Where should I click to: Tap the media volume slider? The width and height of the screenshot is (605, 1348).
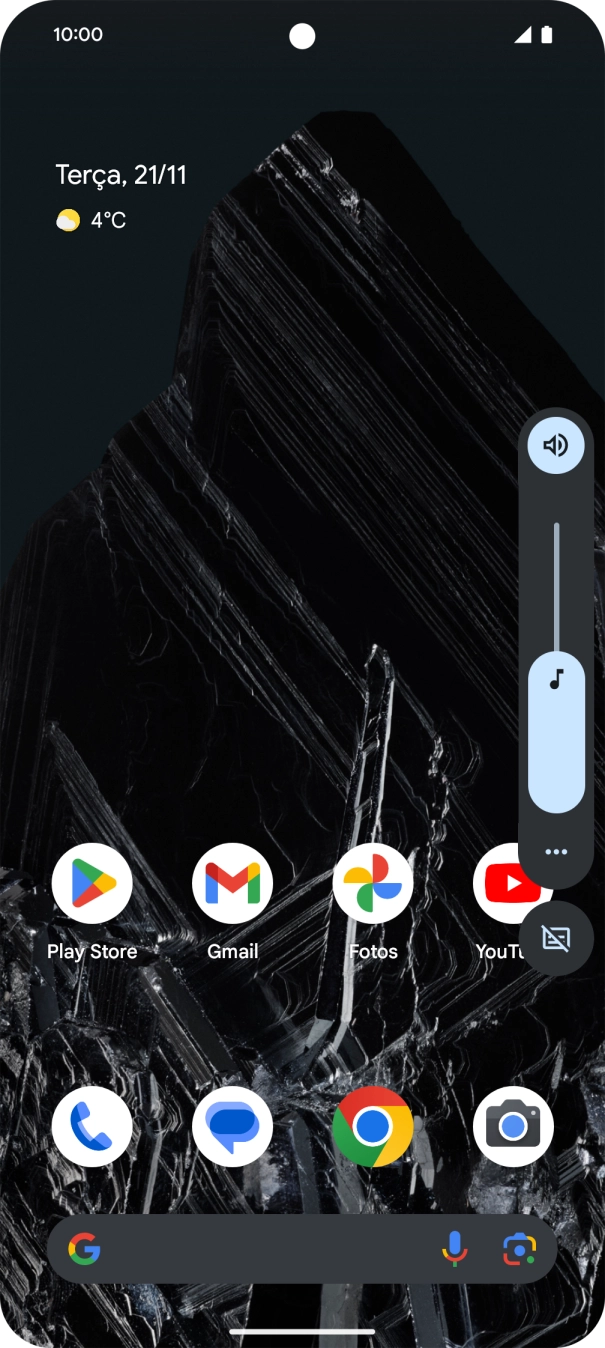(x=556, y=666)
